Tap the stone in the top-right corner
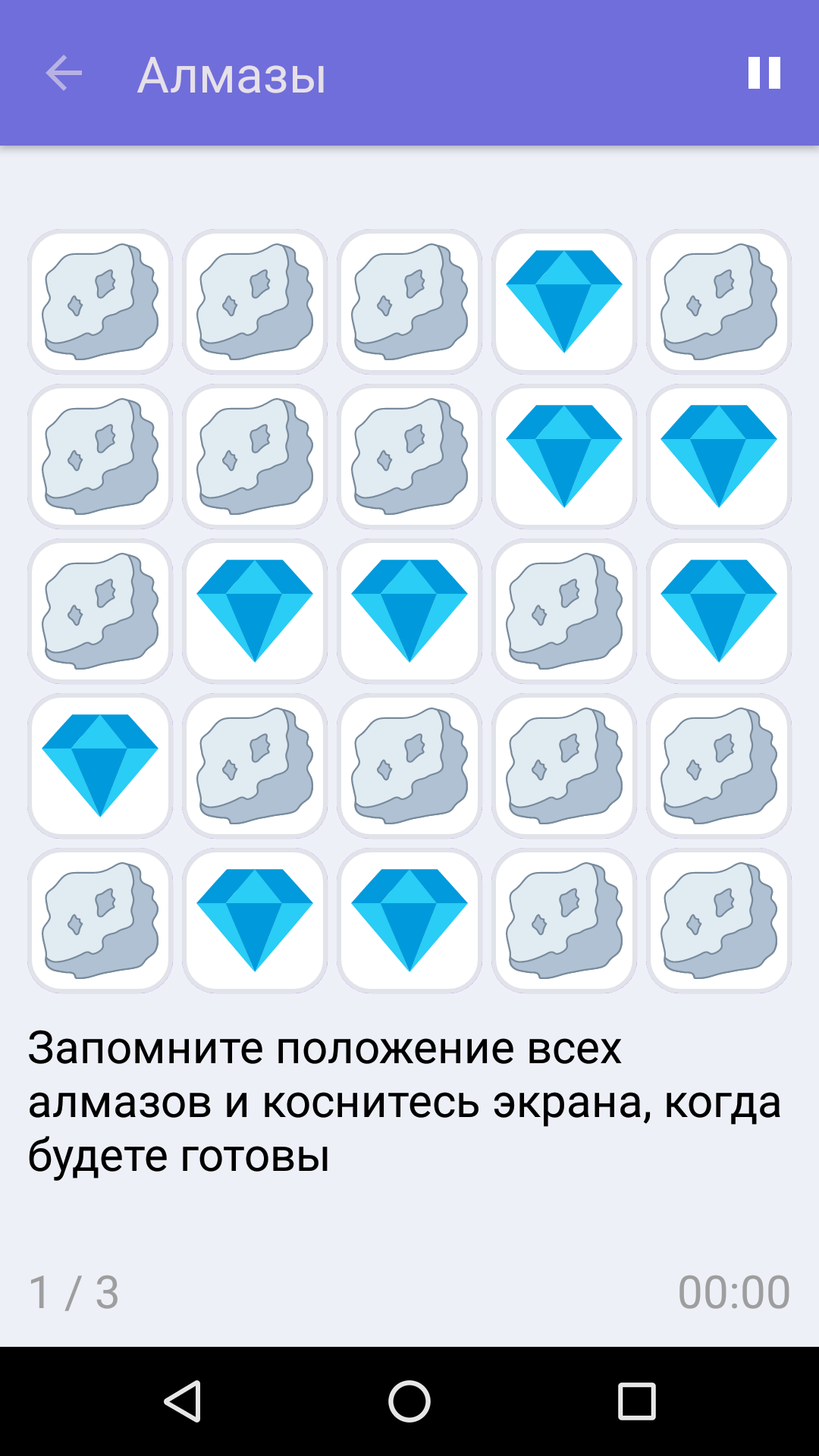The width and height of the screenshot is (819, 1456). coord(717,300)
